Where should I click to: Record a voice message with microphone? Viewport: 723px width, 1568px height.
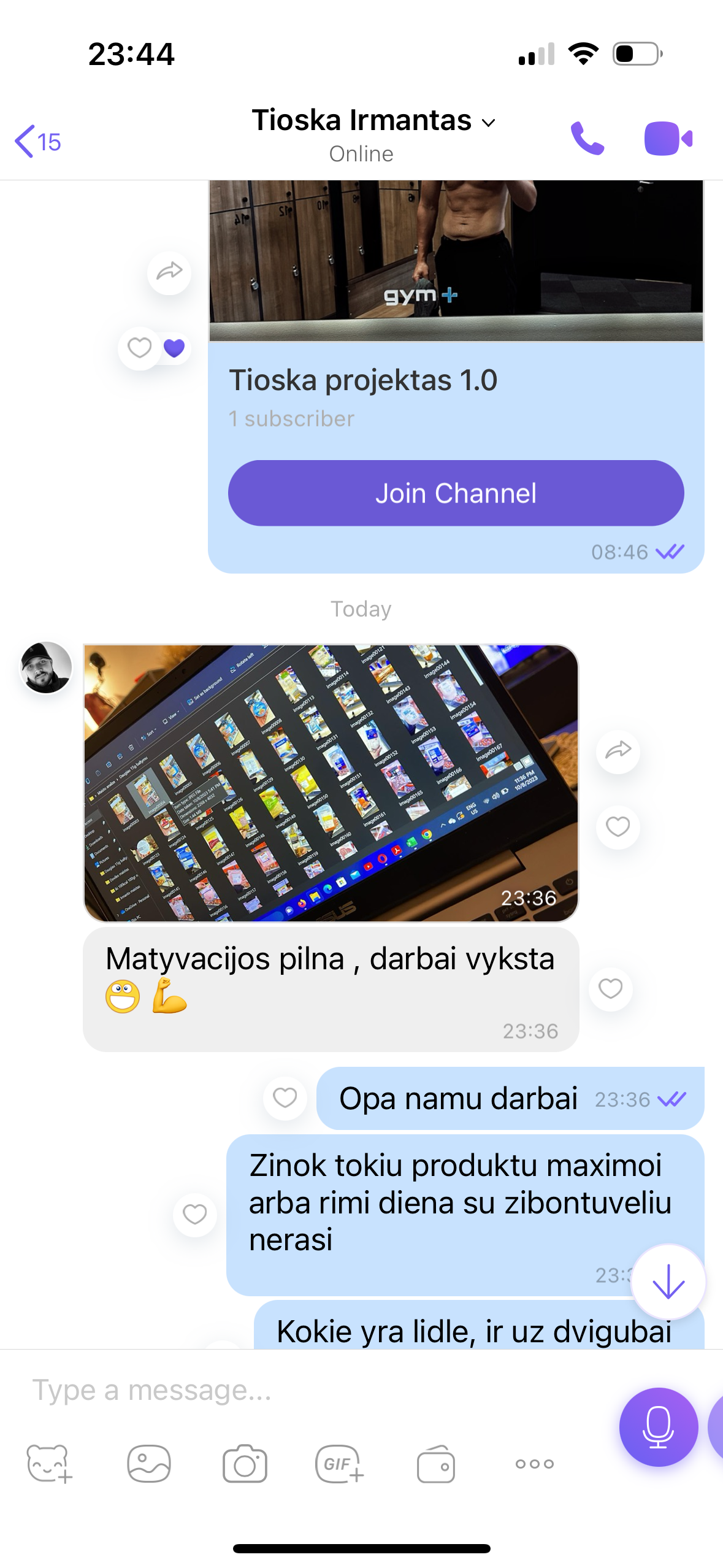pos(658,1427)
